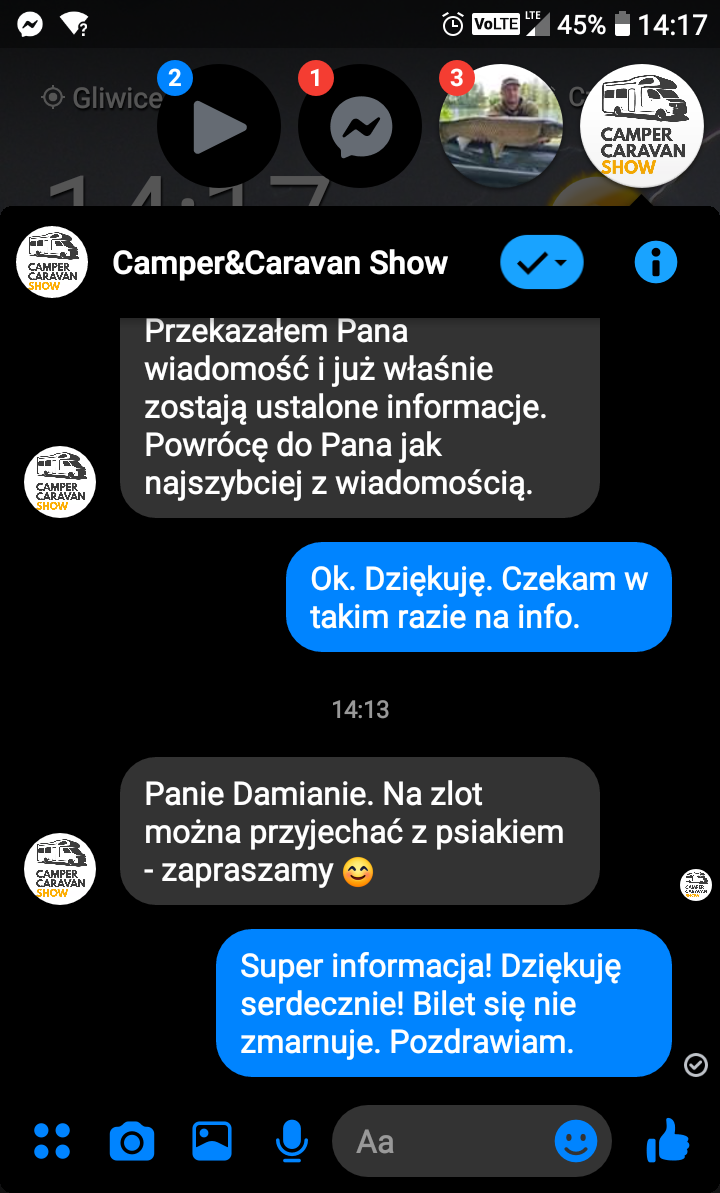View Camper&Caravan Show profile from the header avatar
This screenshot has width=720, height=1193.
click(x=52, y=263)
